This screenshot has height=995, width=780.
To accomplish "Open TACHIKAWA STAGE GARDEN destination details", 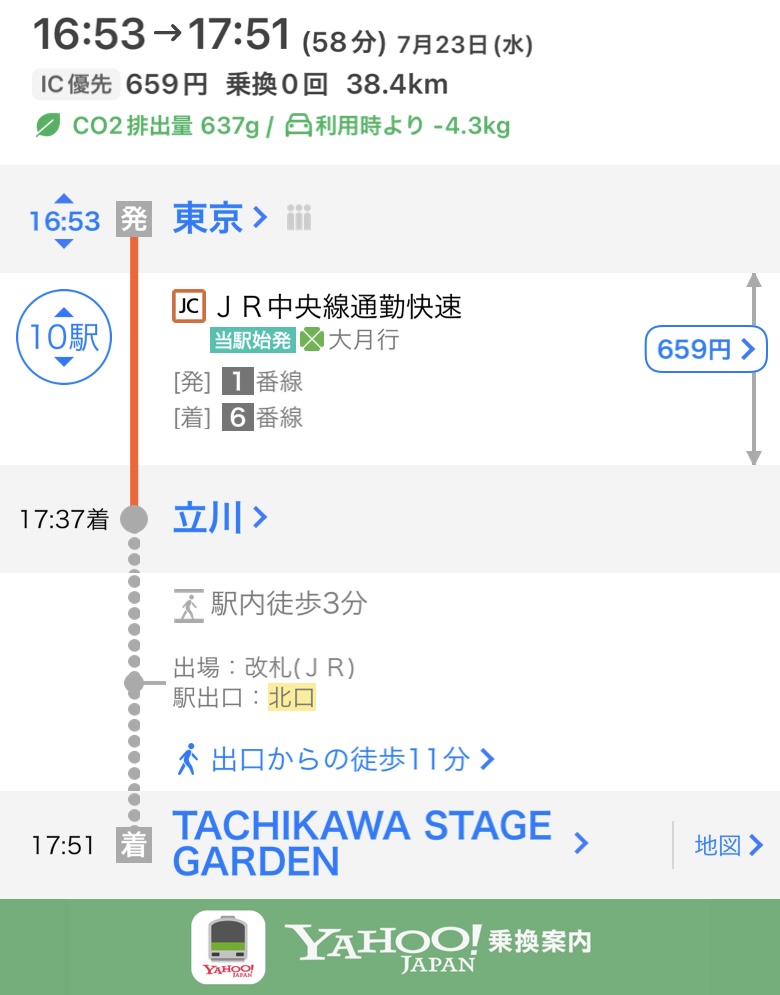I will pos(380,844).
